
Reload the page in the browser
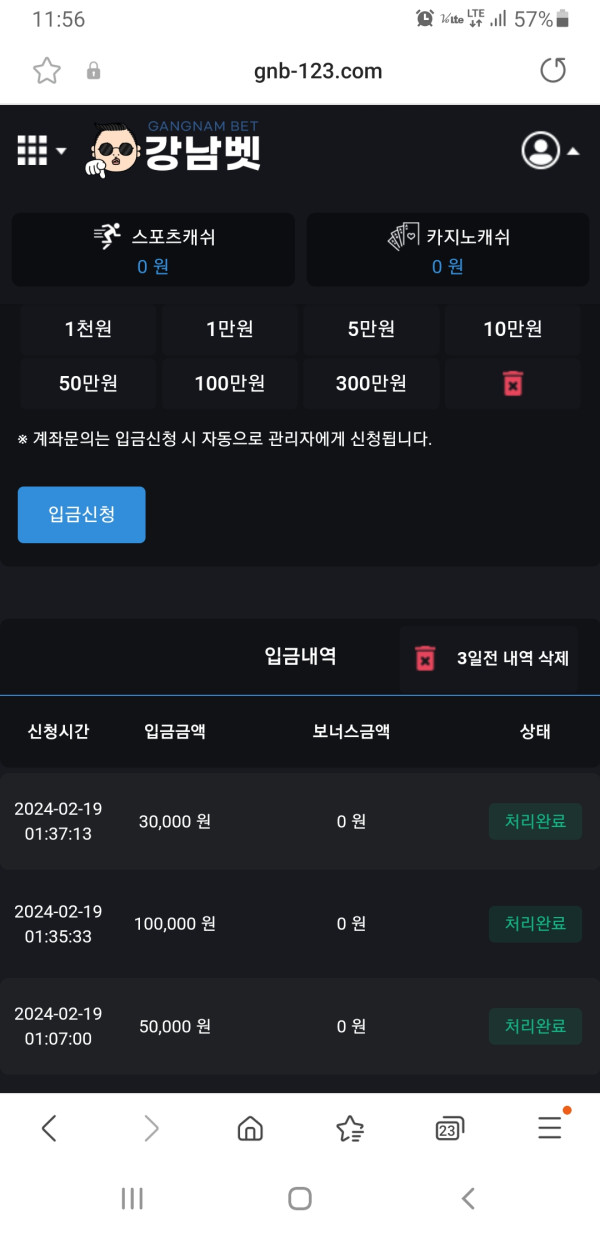click(x=552, y=71)
